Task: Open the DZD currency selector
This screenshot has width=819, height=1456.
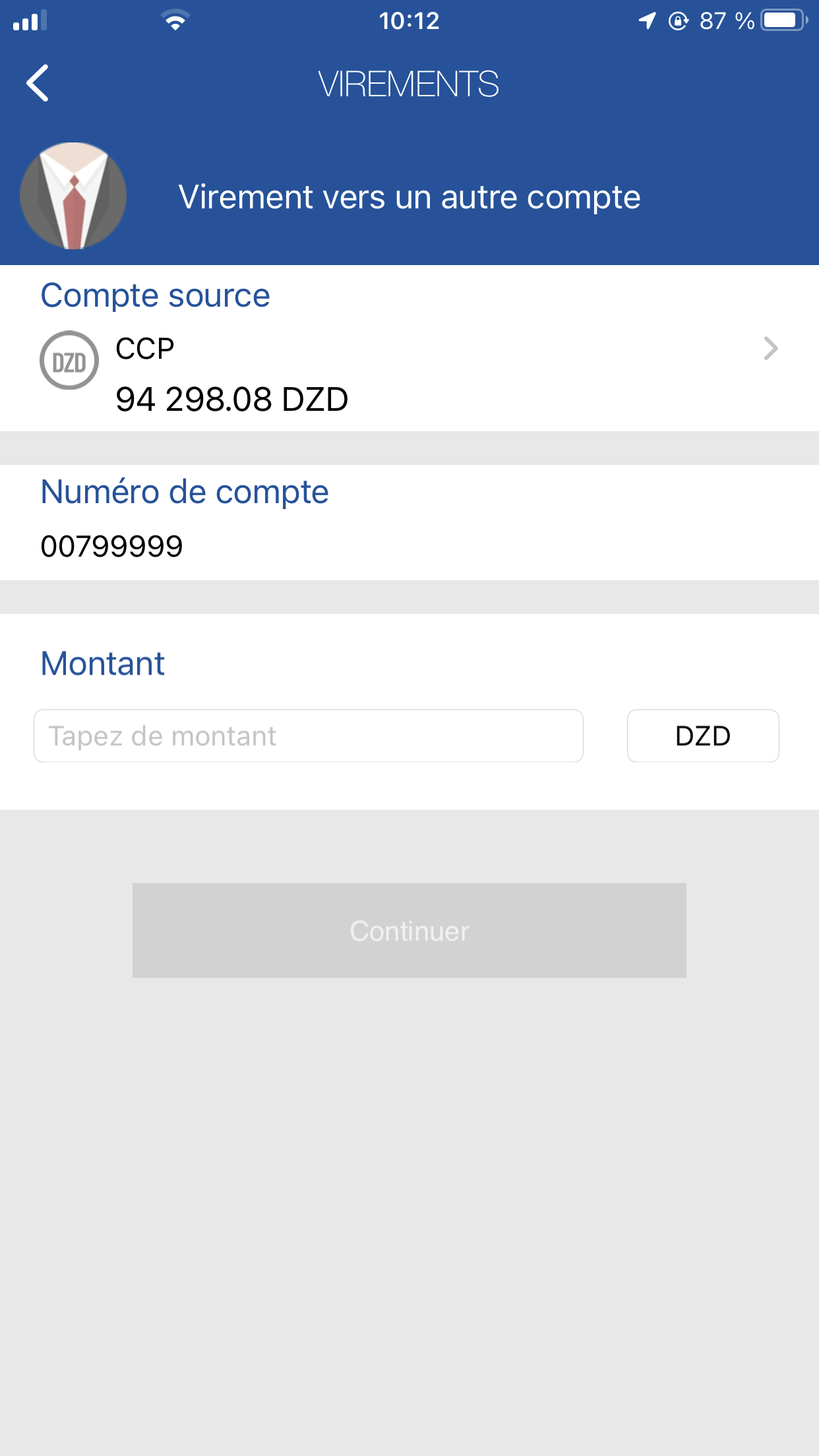Action: [x=702, y=735]
